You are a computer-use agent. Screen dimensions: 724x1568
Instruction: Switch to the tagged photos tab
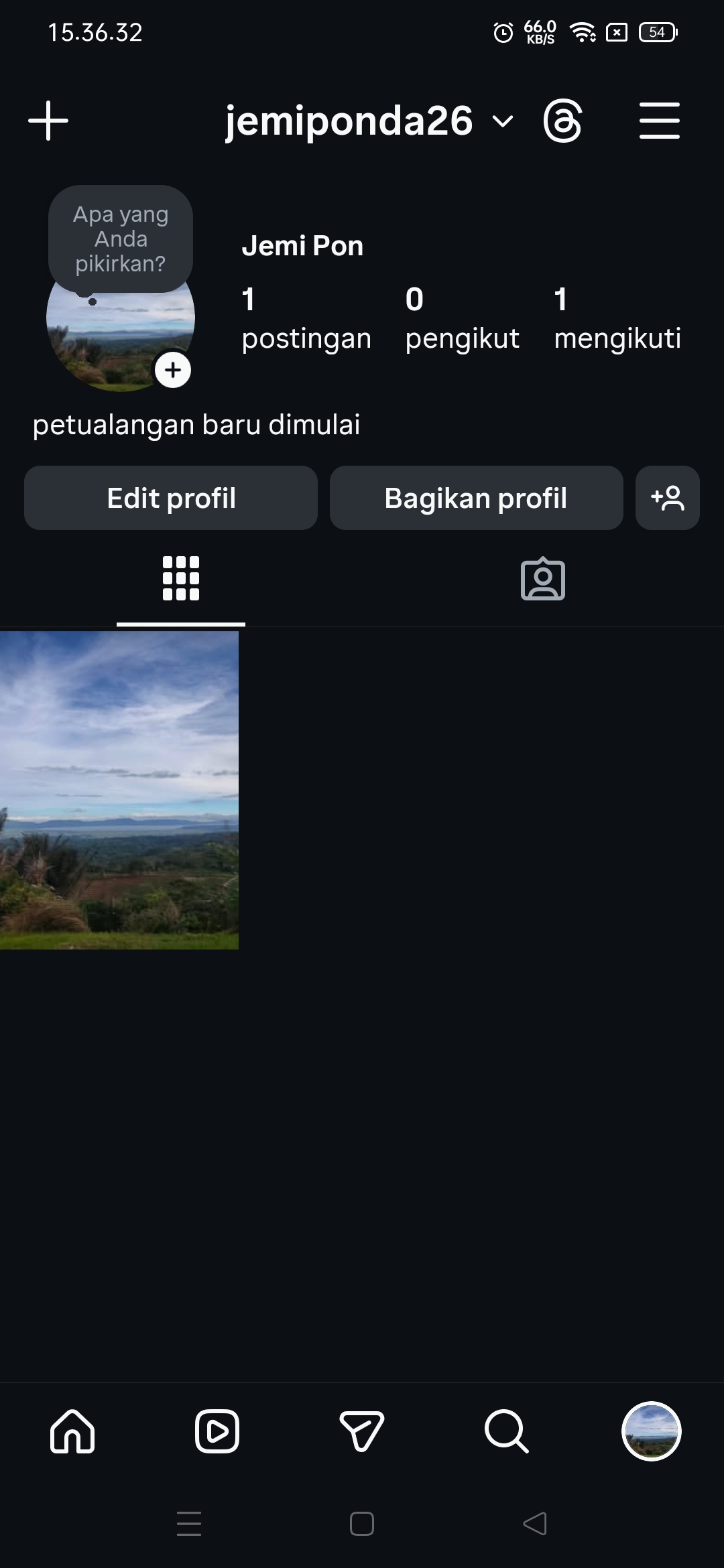pos(542,579)
